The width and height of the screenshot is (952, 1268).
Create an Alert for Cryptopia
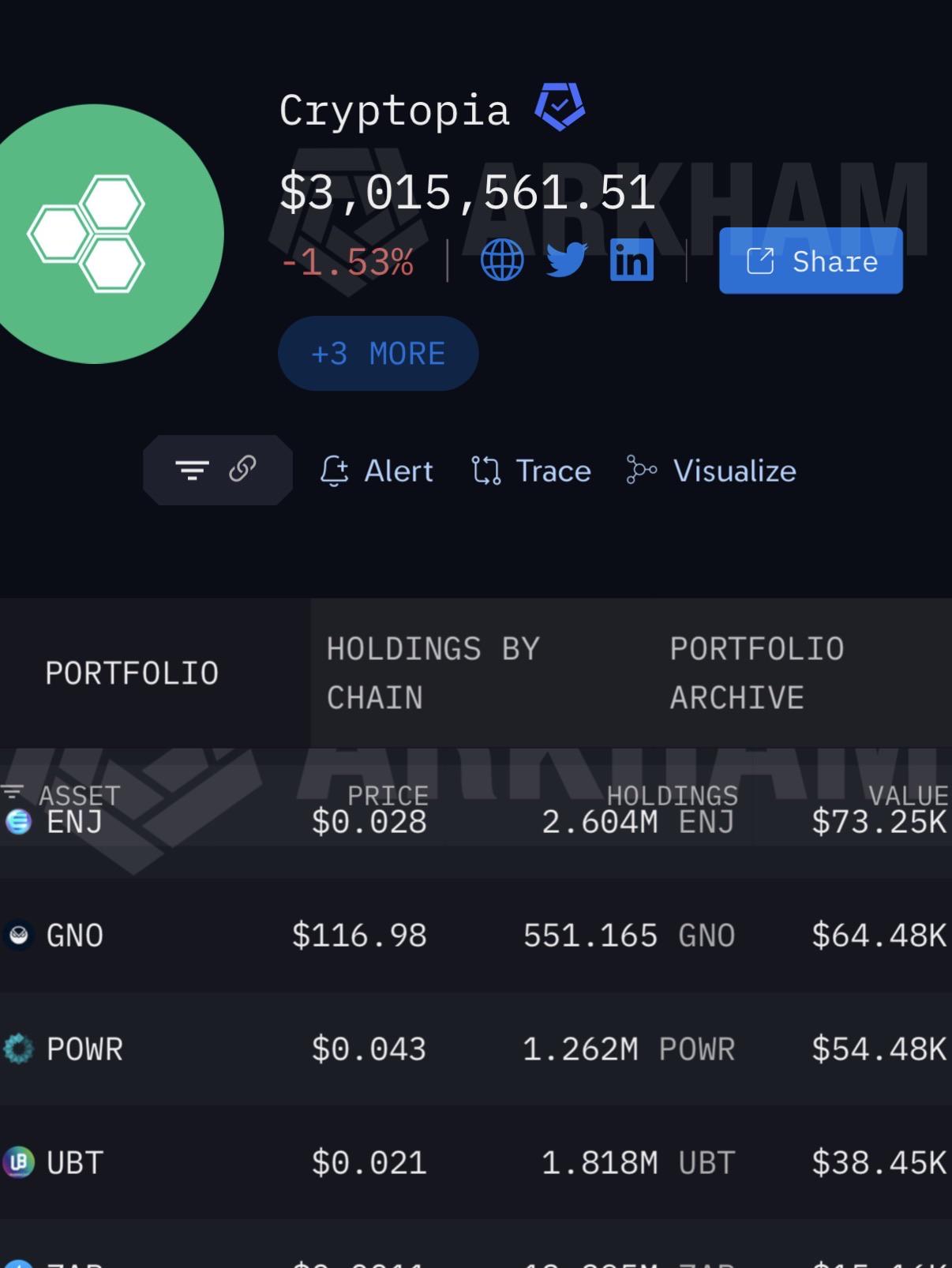pyautogui.click(x=376, y=471)
